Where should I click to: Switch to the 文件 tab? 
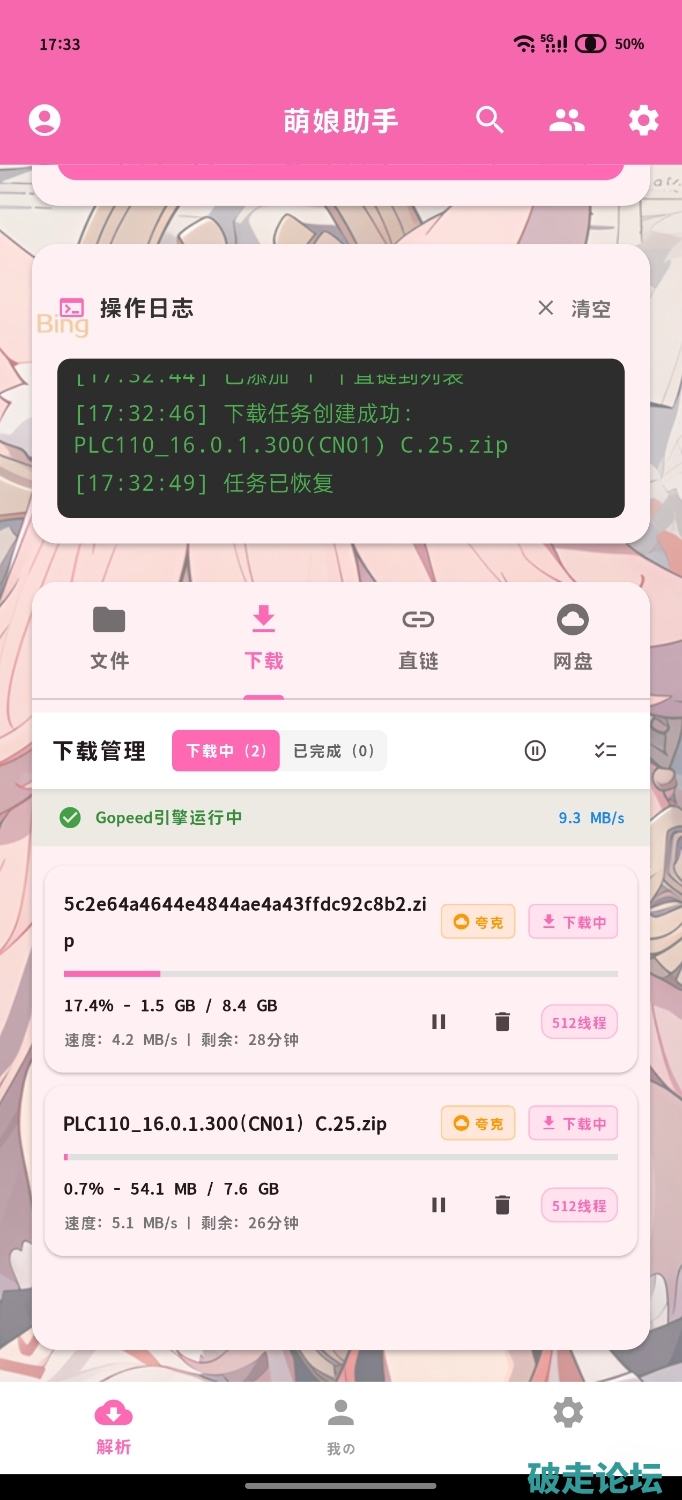pos(109,638)
